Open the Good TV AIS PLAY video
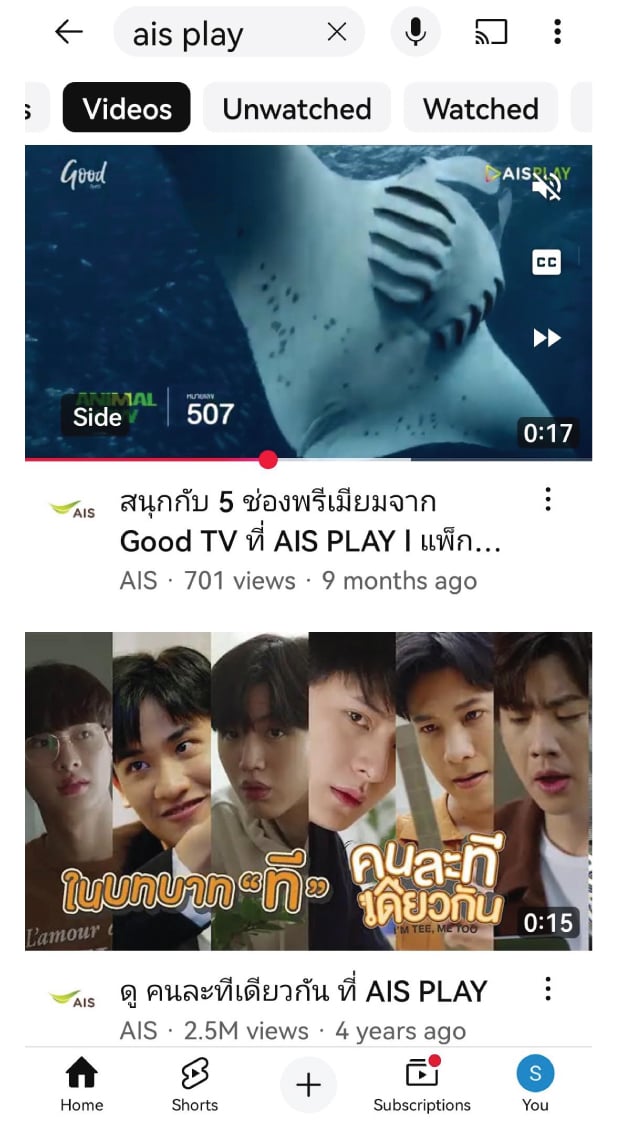The height and width of the screenshot is (1127, 617). (309, 521)
